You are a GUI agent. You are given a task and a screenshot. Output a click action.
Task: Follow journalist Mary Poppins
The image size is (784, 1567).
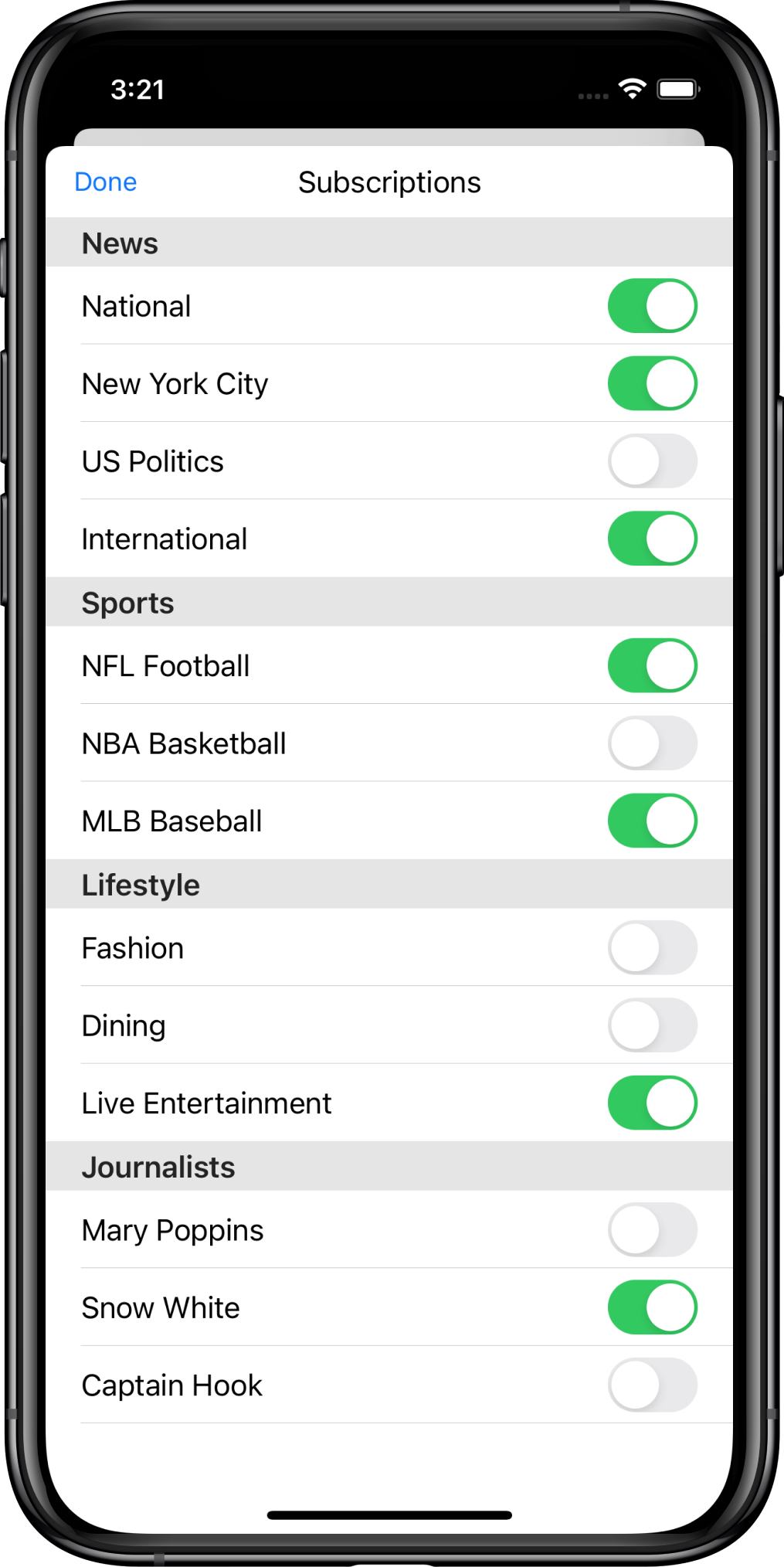653,1230
